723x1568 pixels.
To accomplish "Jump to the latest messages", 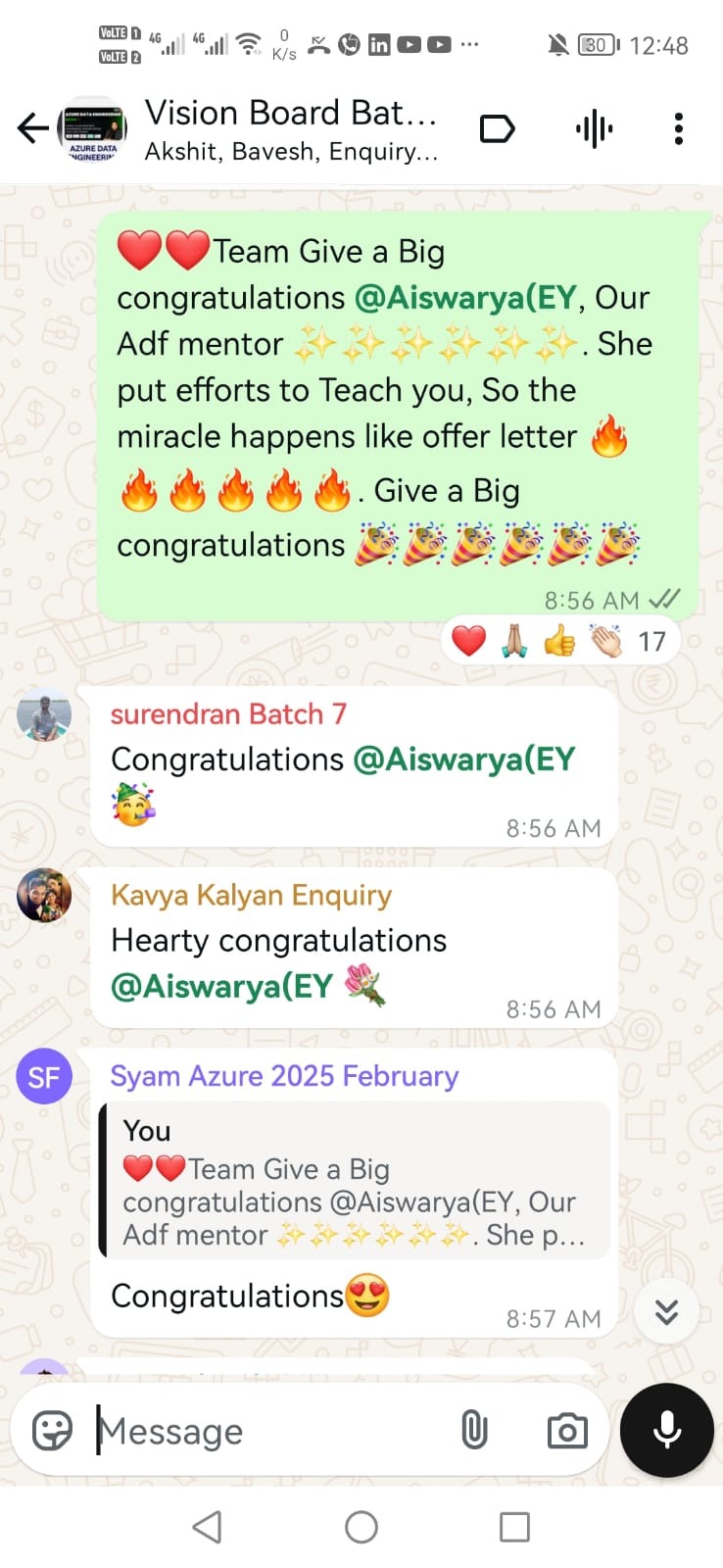I will (666, 1311).
